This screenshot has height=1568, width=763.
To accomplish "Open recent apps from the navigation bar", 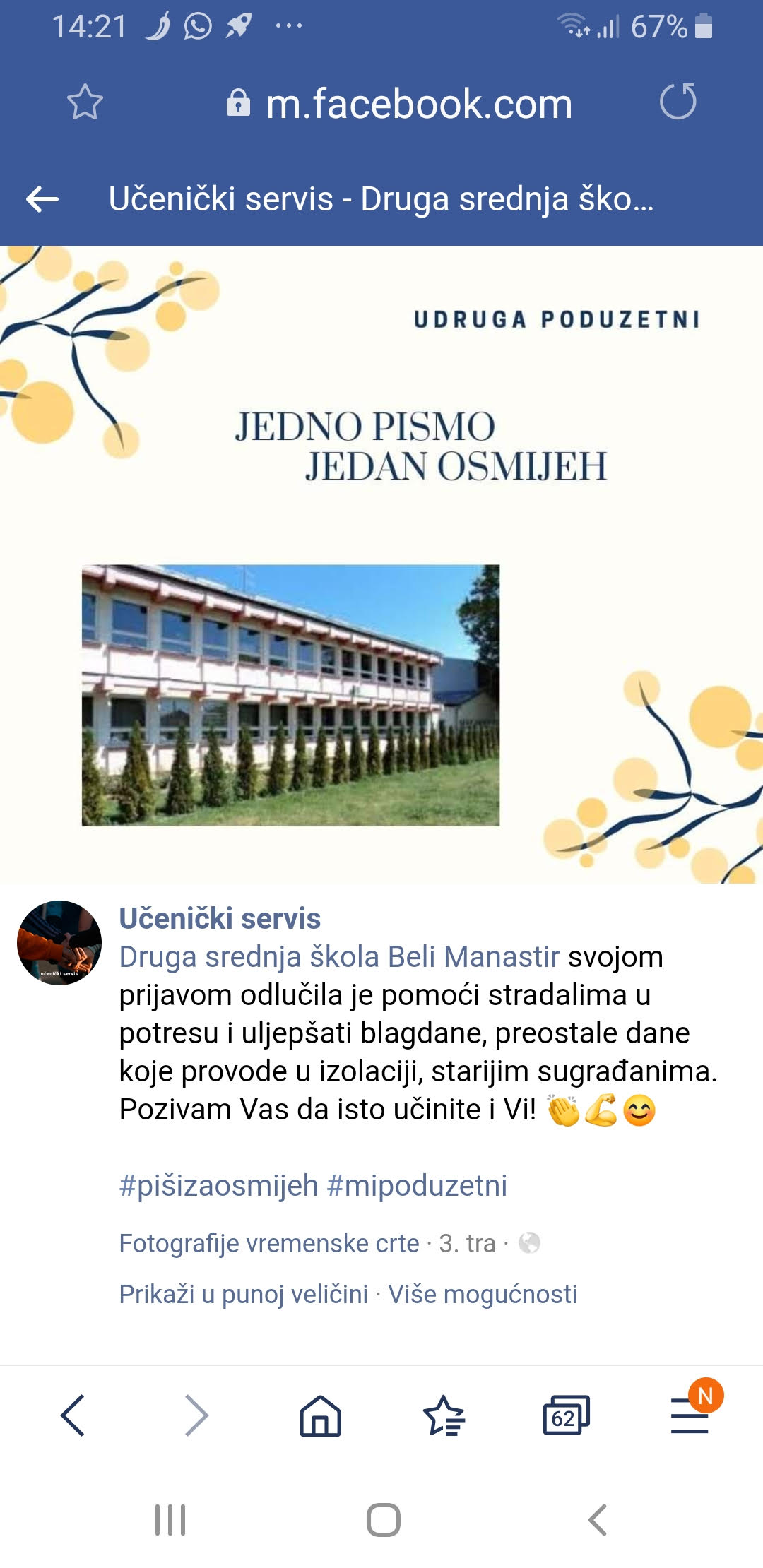I will tap(170, 1520).
